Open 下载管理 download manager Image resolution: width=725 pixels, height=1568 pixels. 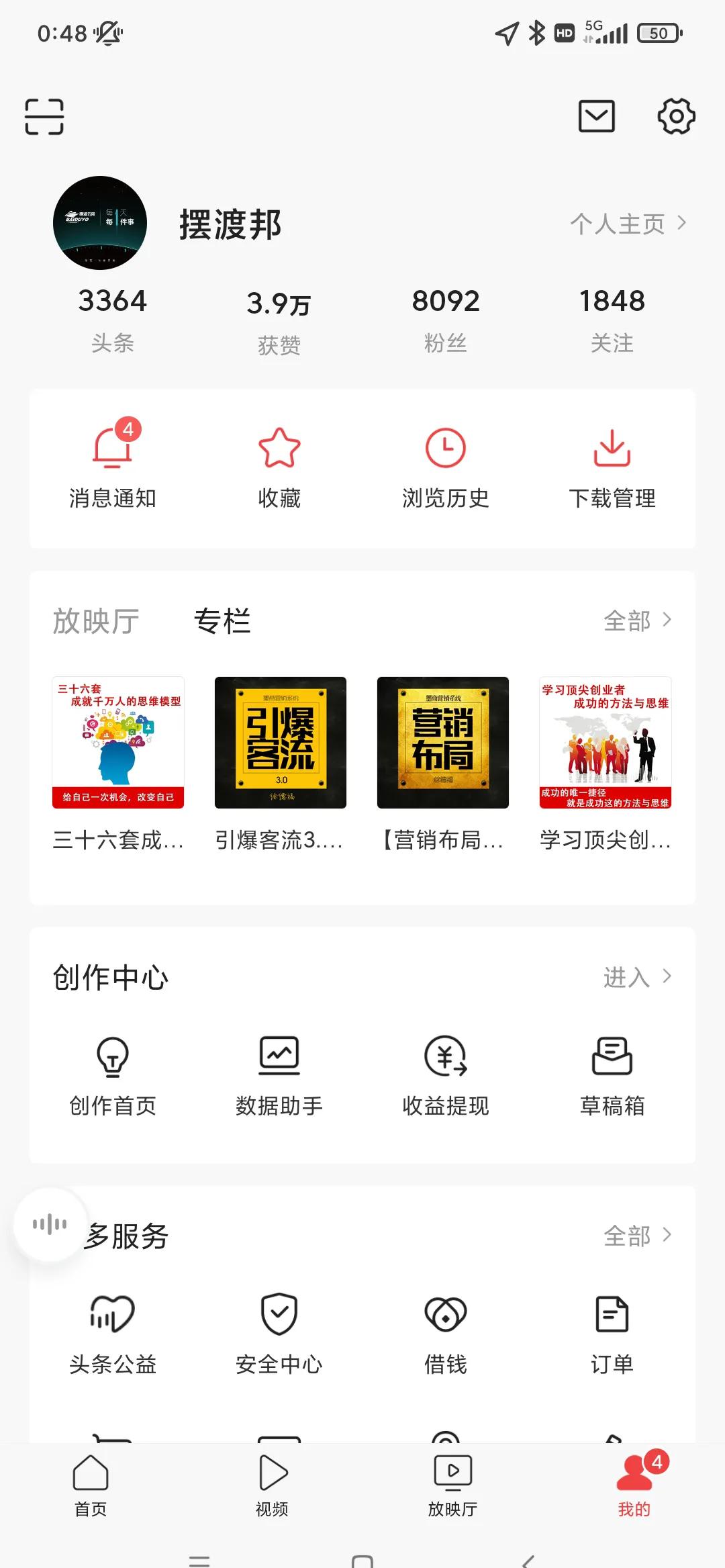[612, 468]
